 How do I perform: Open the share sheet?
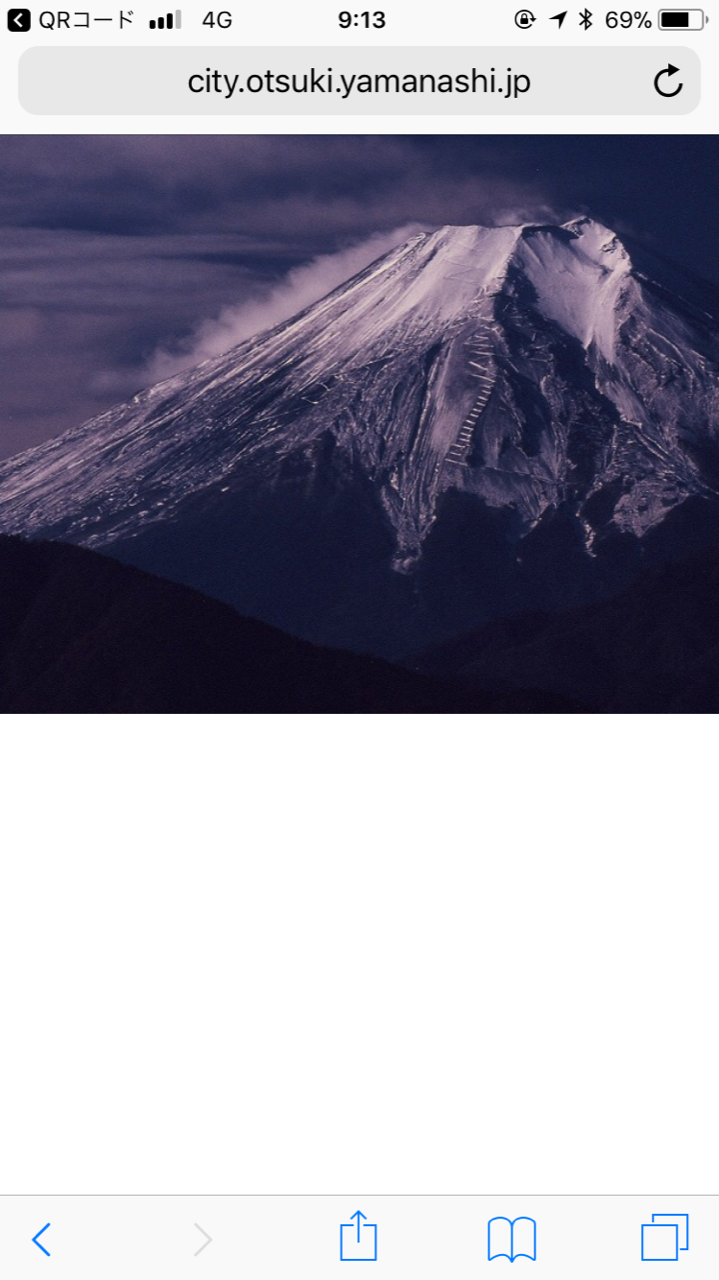point(358,1237)
